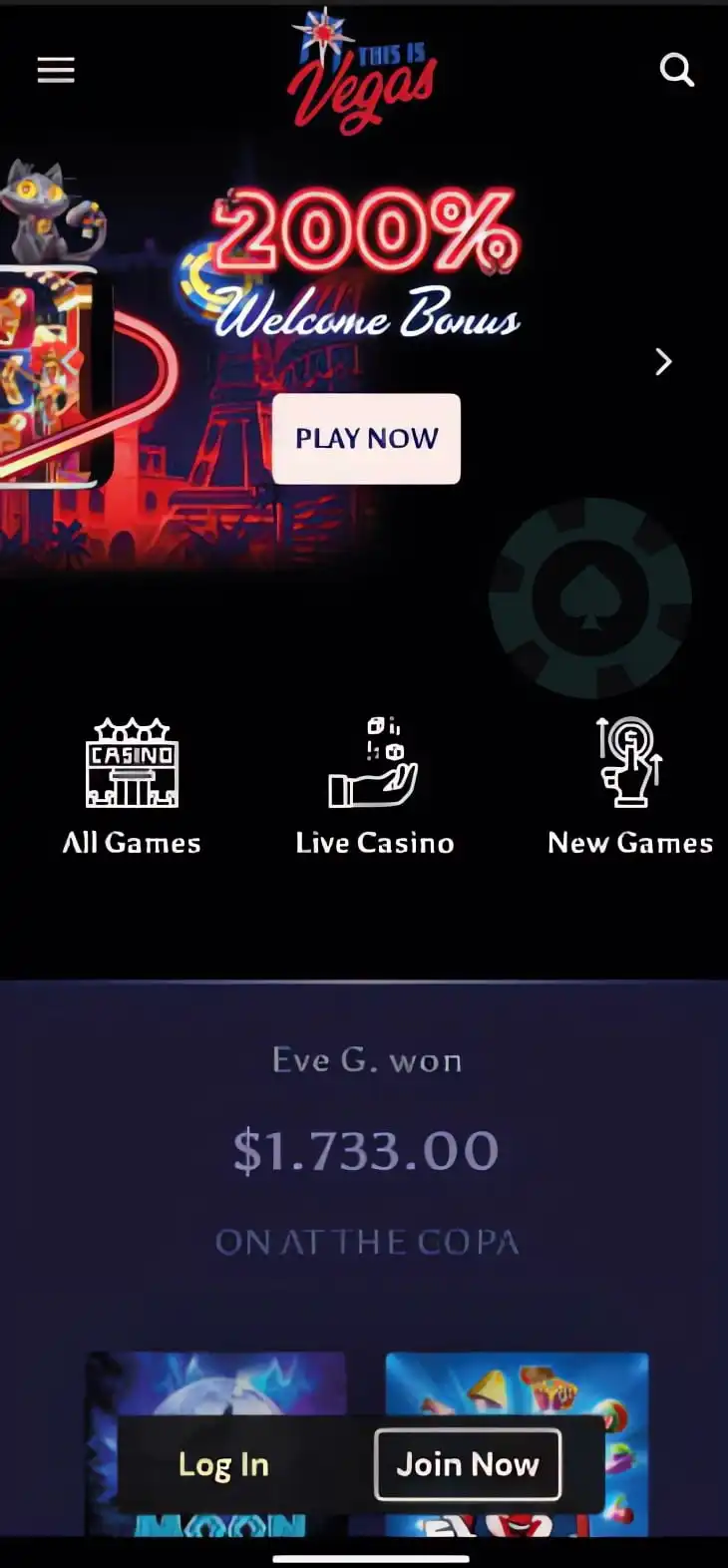Tap PLAY NOW on the welcome bonus banner
This screenshot has height=1568, width=728.
tap(366, 439)
